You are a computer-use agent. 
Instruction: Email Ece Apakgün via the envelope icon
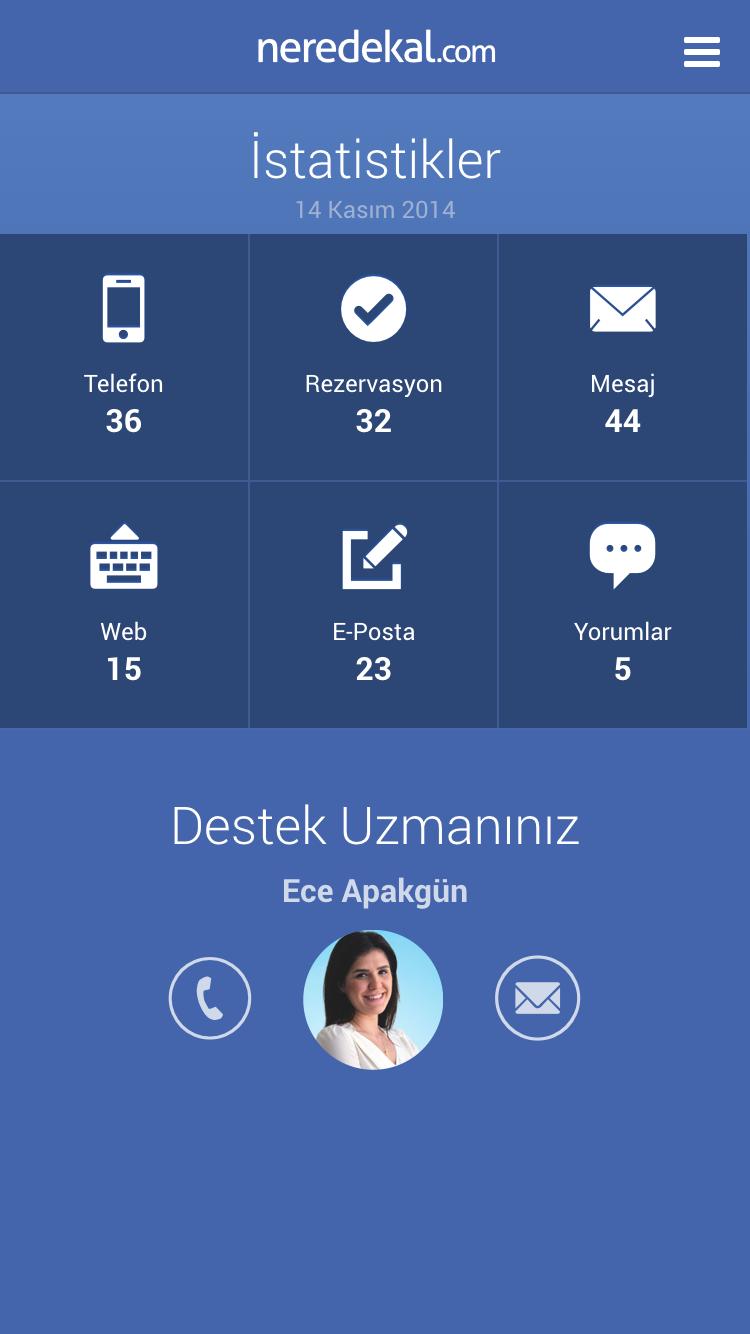coord(538,998)
